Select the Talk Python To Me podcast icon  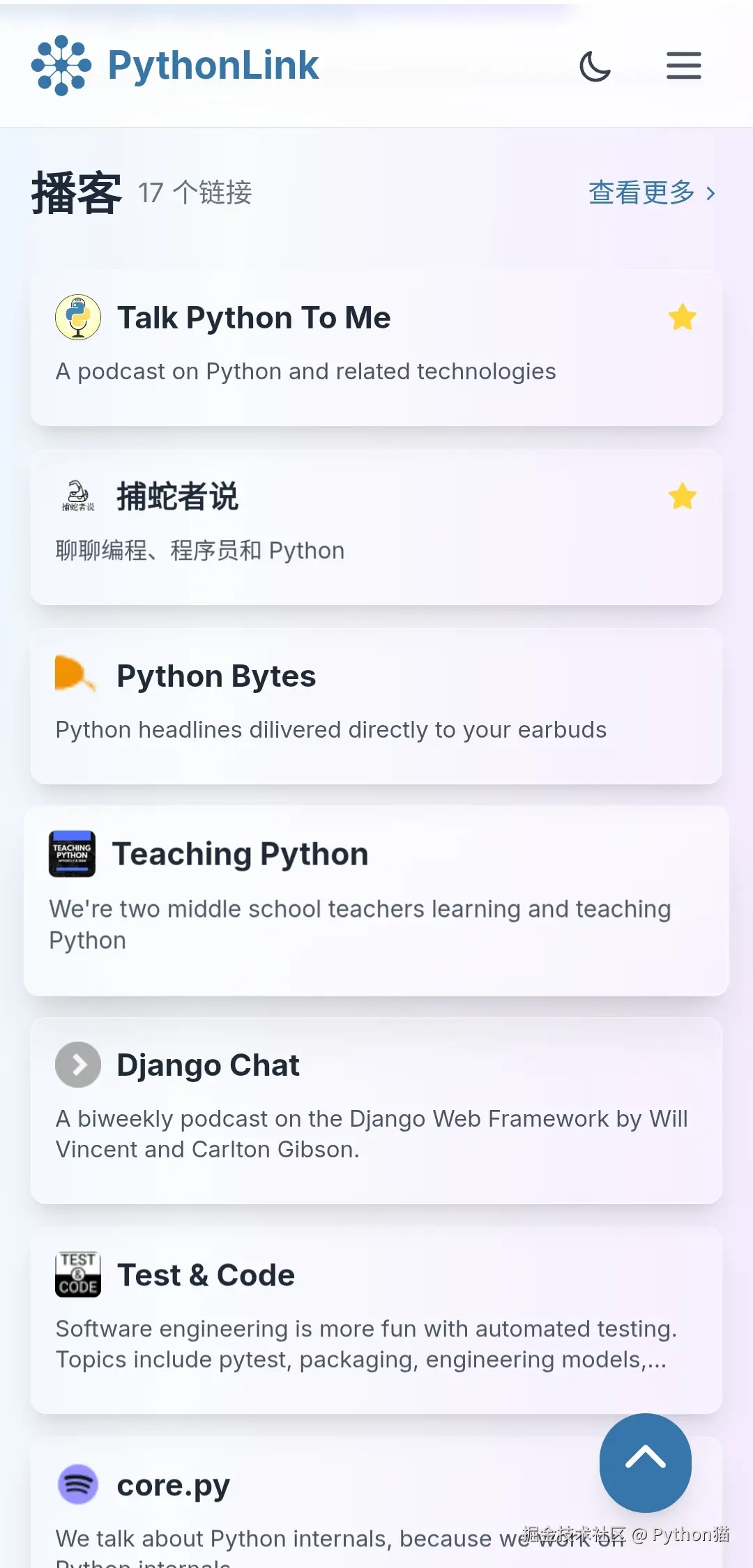tap(77, 317)
